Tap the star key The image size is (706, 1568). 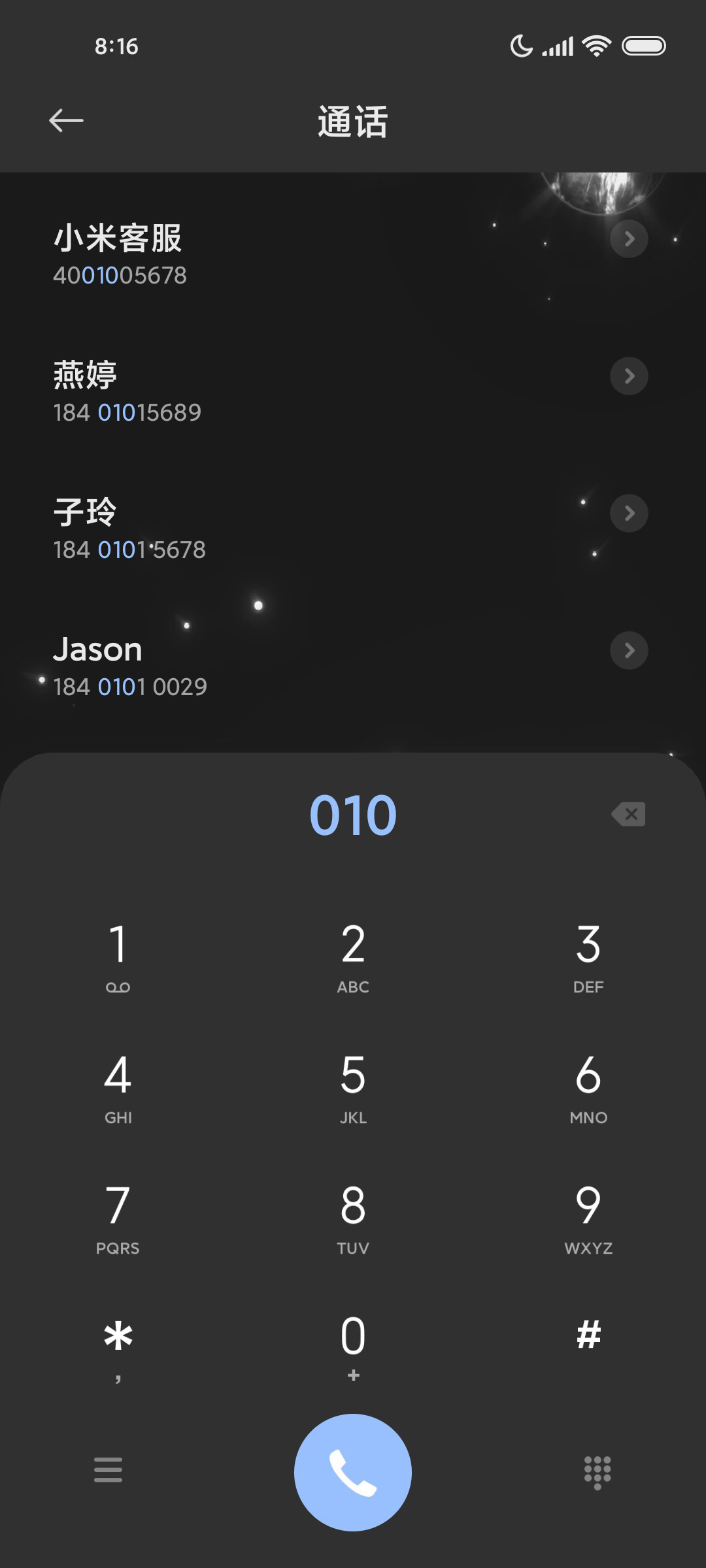[x=118, y=1349]
